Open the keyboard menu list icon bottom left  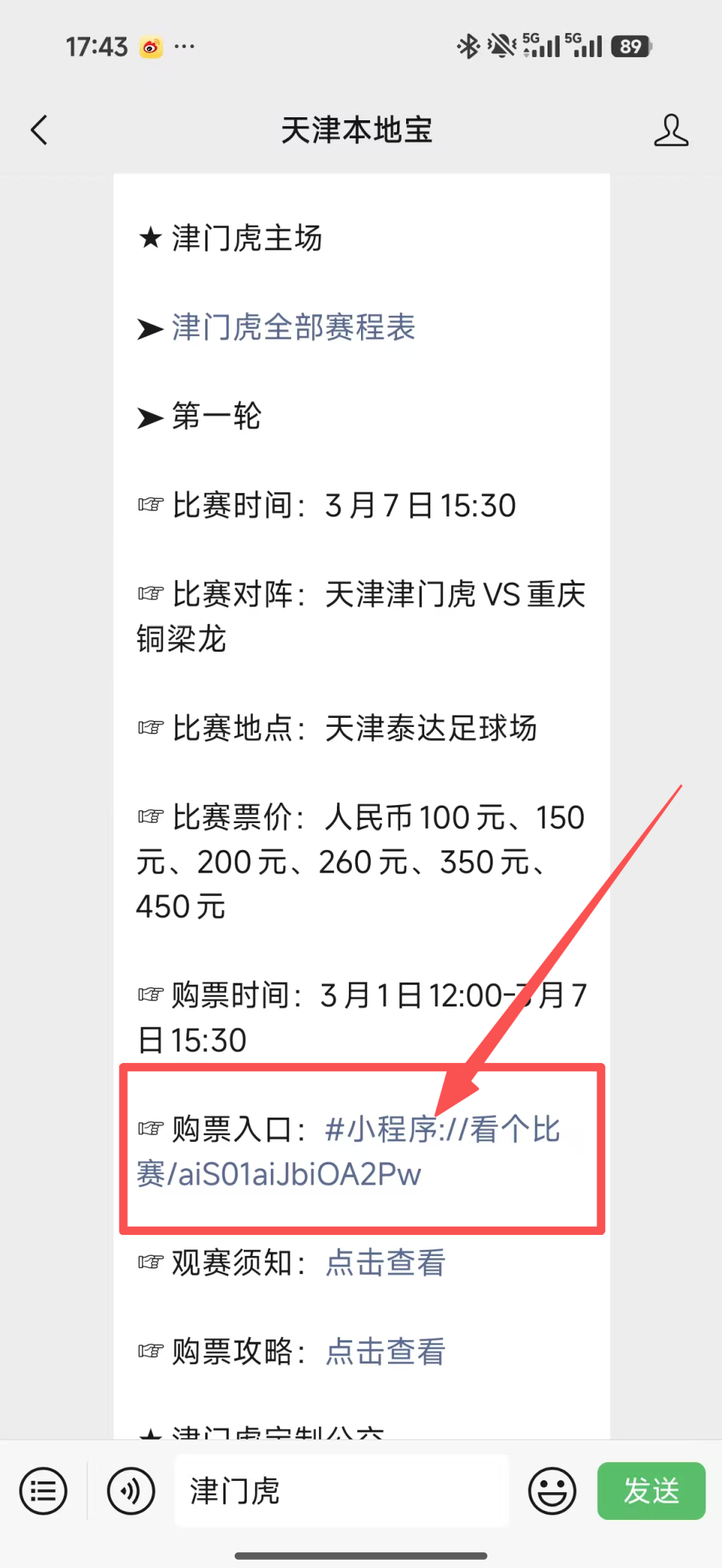pos(43,1491)
